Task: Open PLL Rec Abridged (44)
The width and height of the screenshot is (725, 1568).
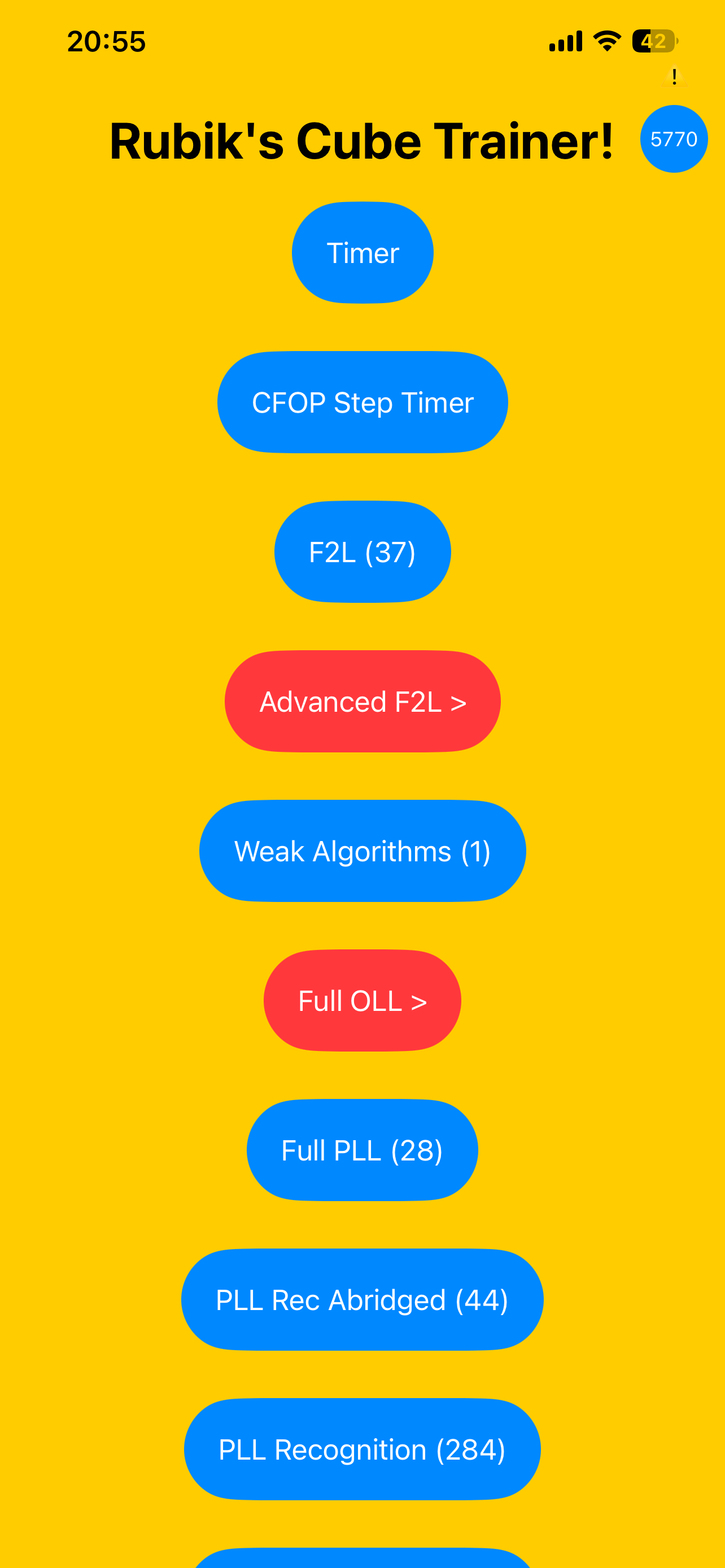Action: pos(362,1299)
